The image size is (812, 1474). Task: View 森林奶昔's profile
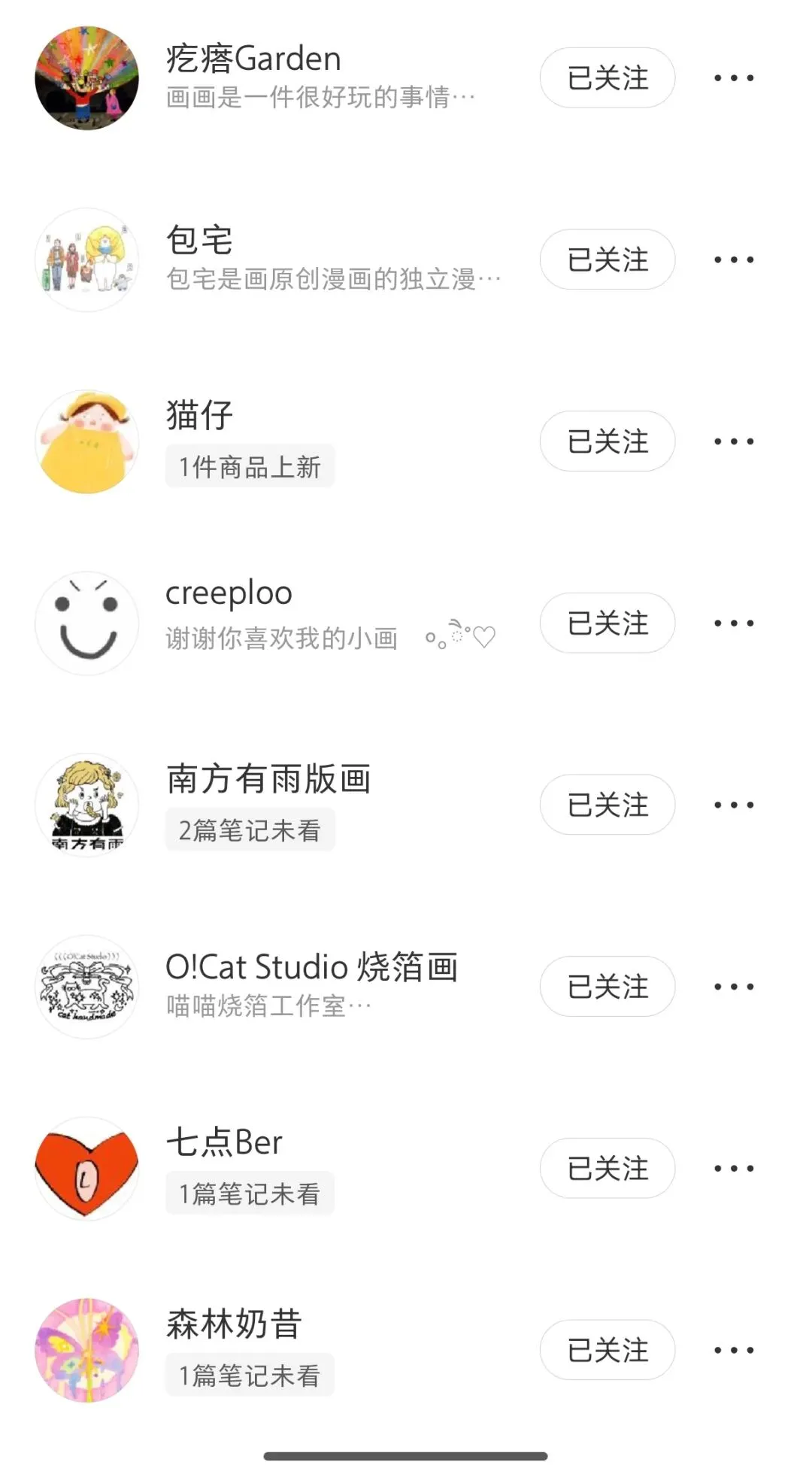click(x=87, y=1351)
